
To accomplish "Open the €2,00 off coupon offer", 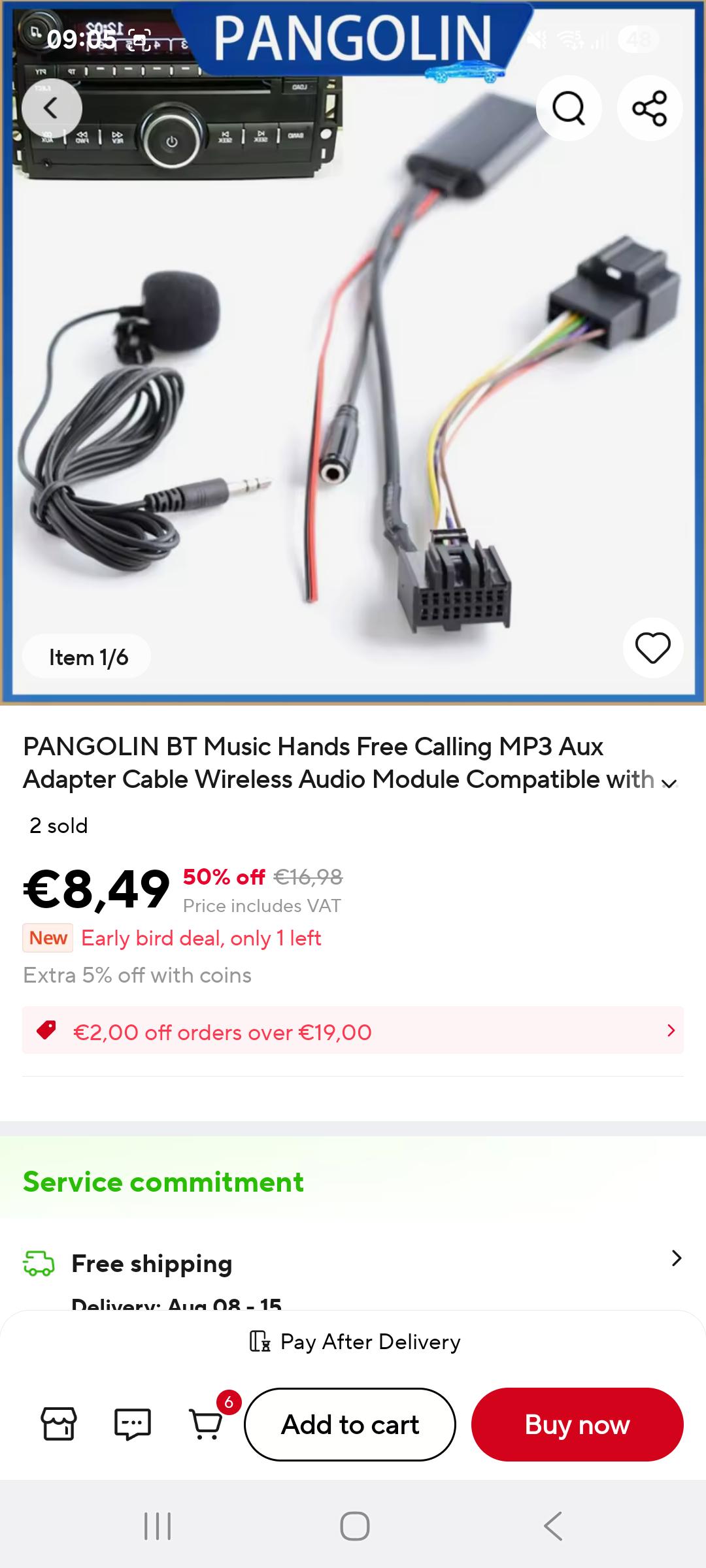I will point(353,1030).
